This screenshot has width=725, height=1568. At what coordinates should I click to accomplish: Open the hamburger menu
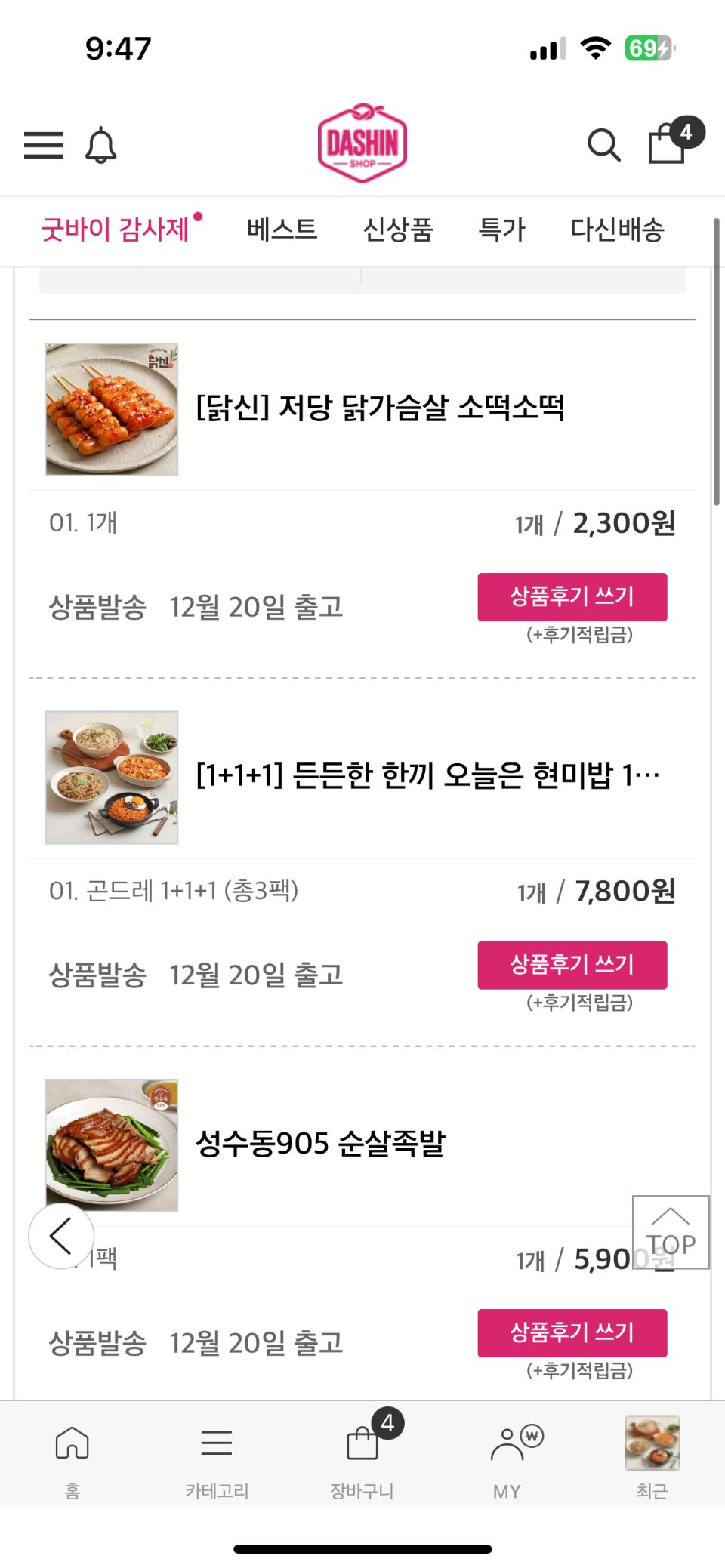(44, 145)
